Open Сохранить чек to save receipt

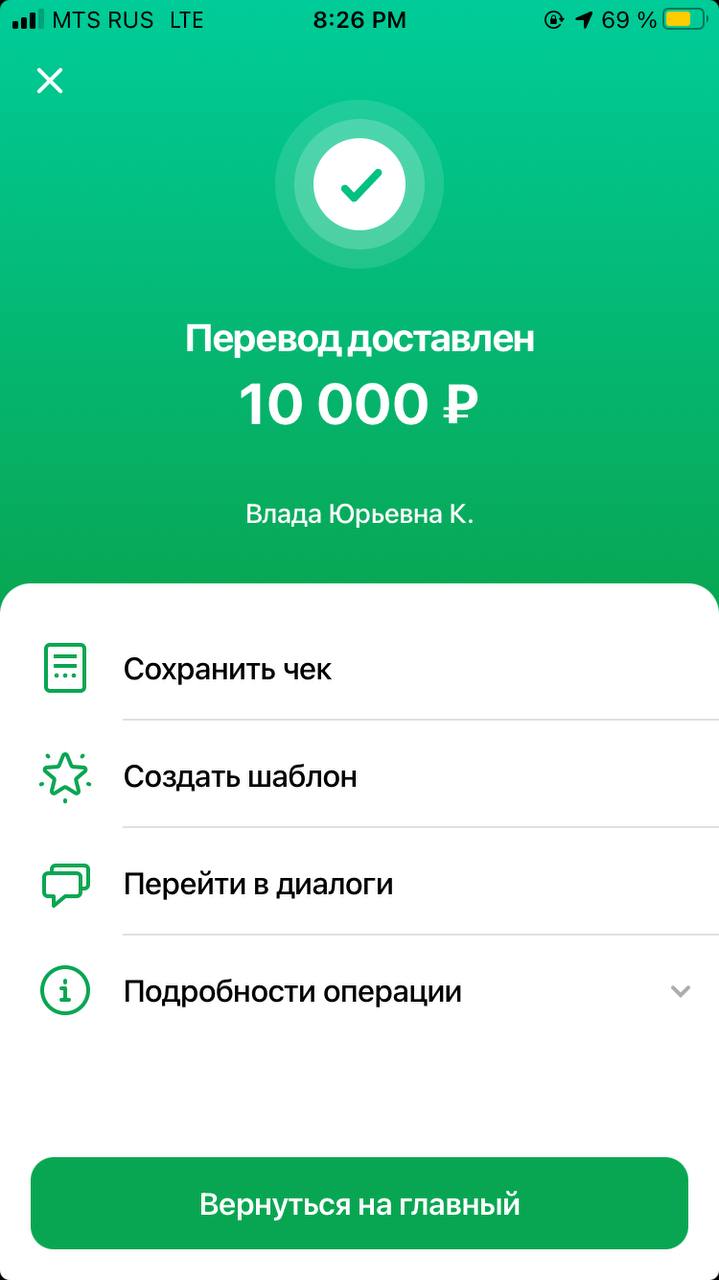click(228, 669)
